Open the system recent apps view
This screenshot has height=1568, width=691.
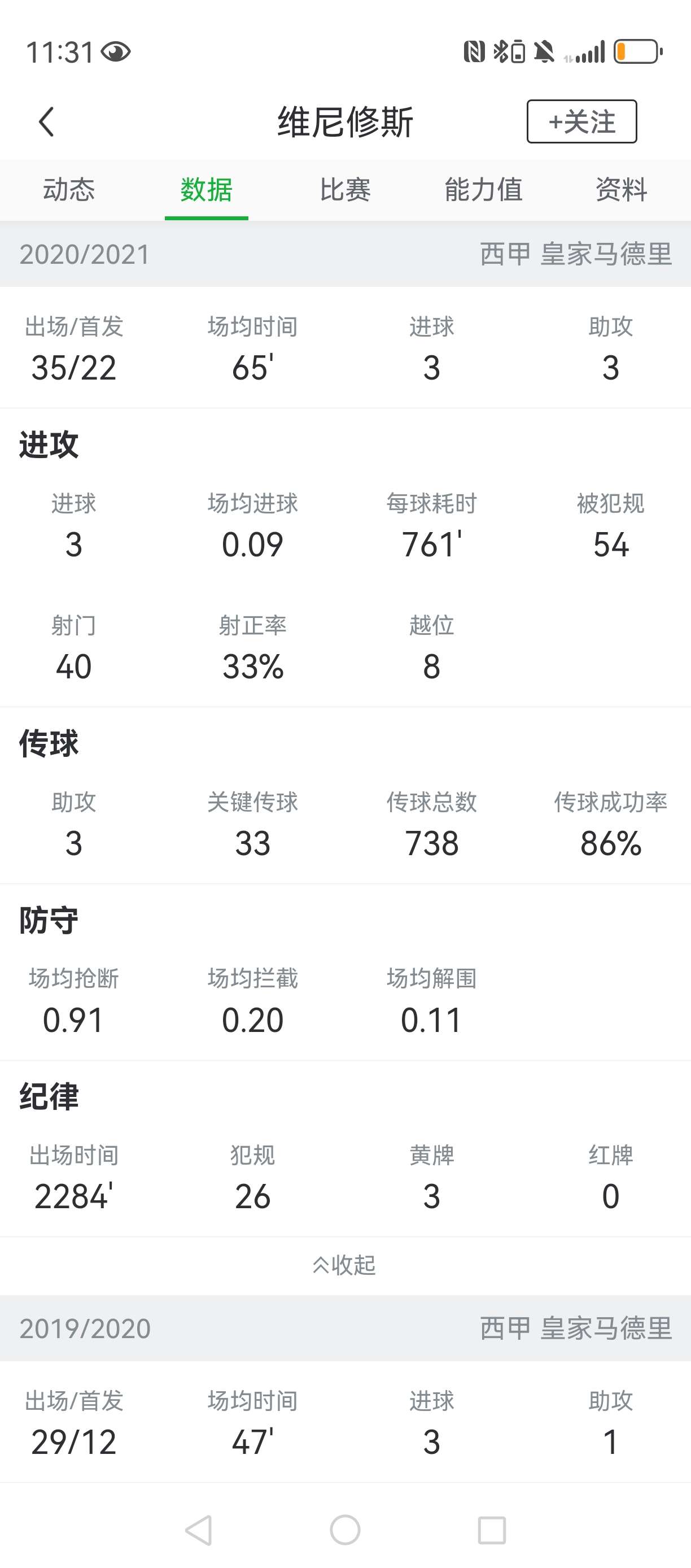pos(492,1530)
